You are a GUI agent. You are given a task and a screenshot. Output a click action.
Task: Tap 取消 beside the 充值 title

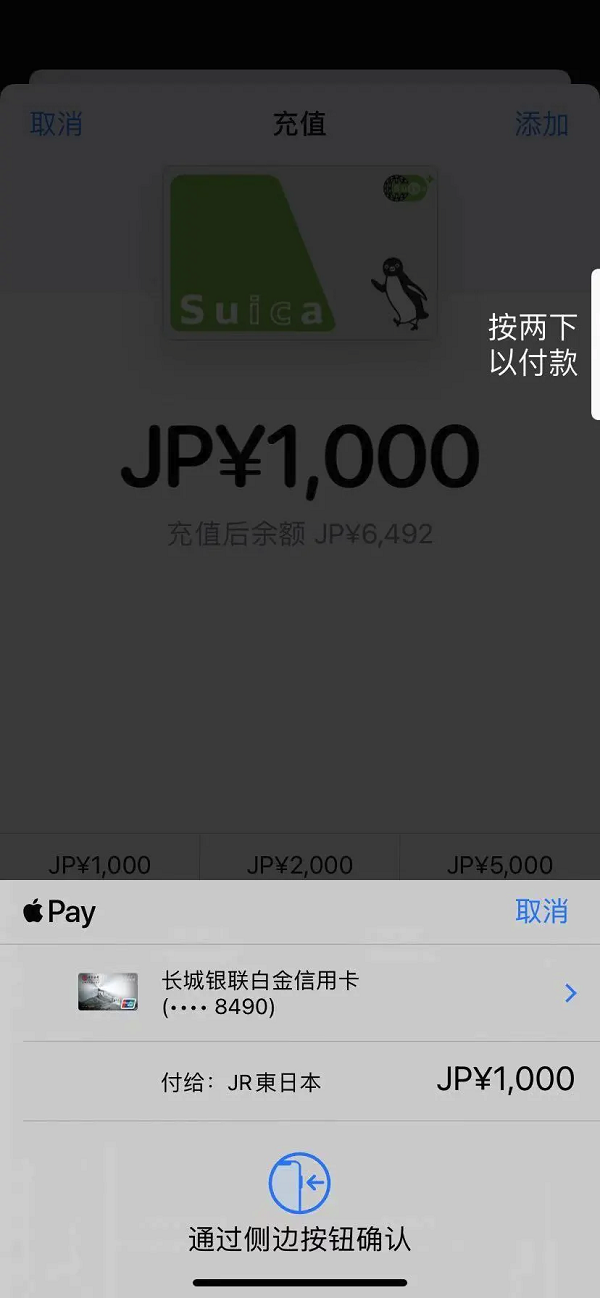[56, 124]
